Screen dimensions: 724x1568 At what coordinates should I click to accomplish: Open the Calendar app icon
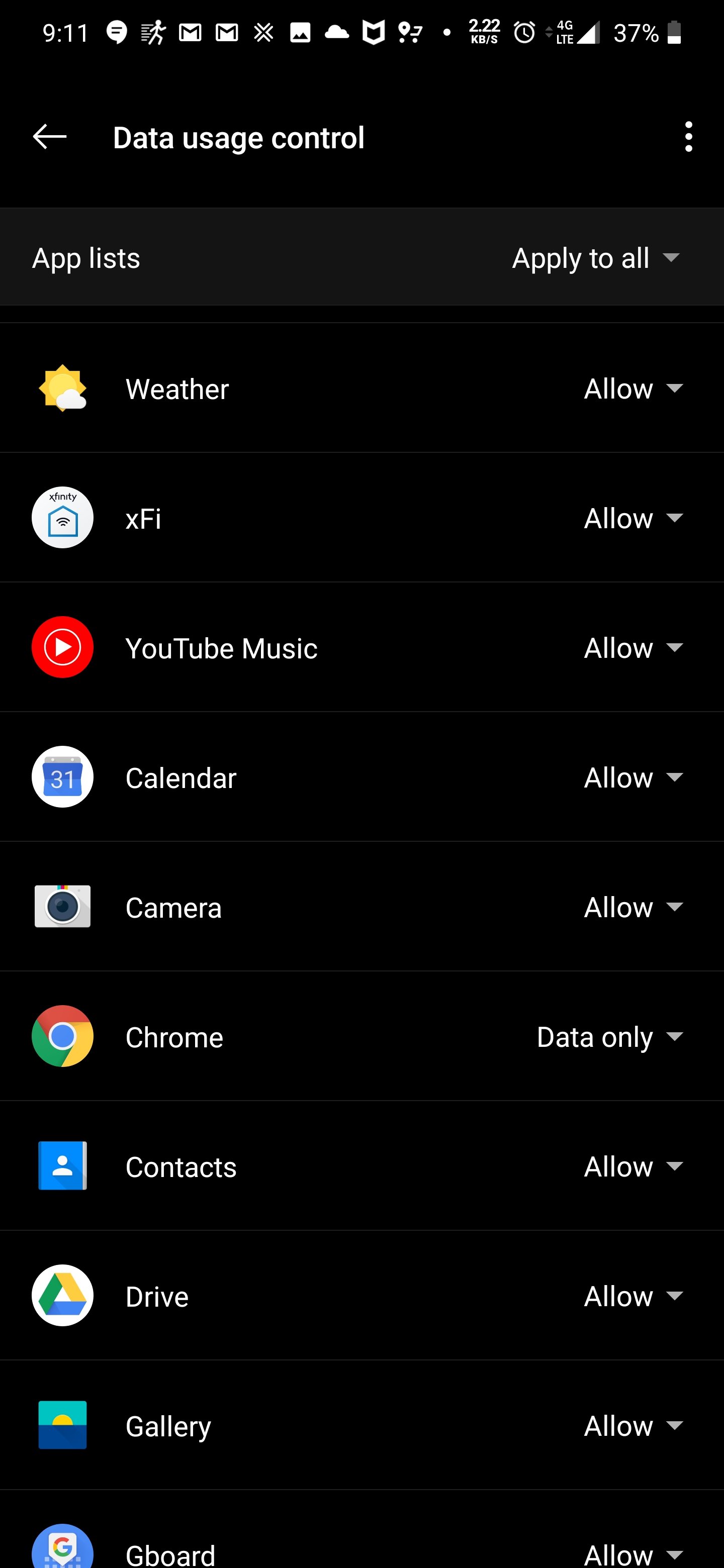tap(62, 776)
